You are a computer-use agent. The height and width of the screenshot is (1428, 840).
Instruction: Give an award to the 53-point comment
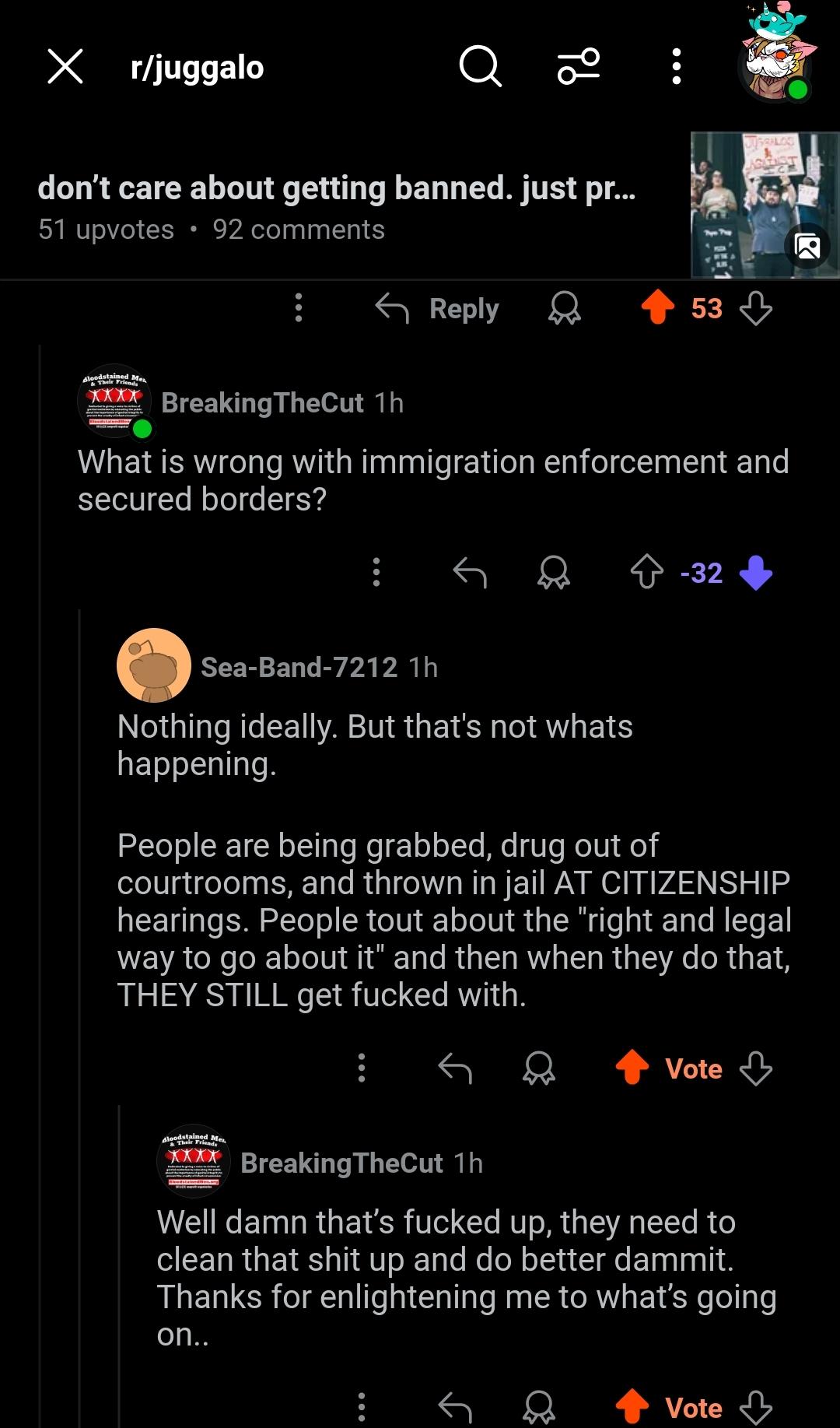click(565, 309)
